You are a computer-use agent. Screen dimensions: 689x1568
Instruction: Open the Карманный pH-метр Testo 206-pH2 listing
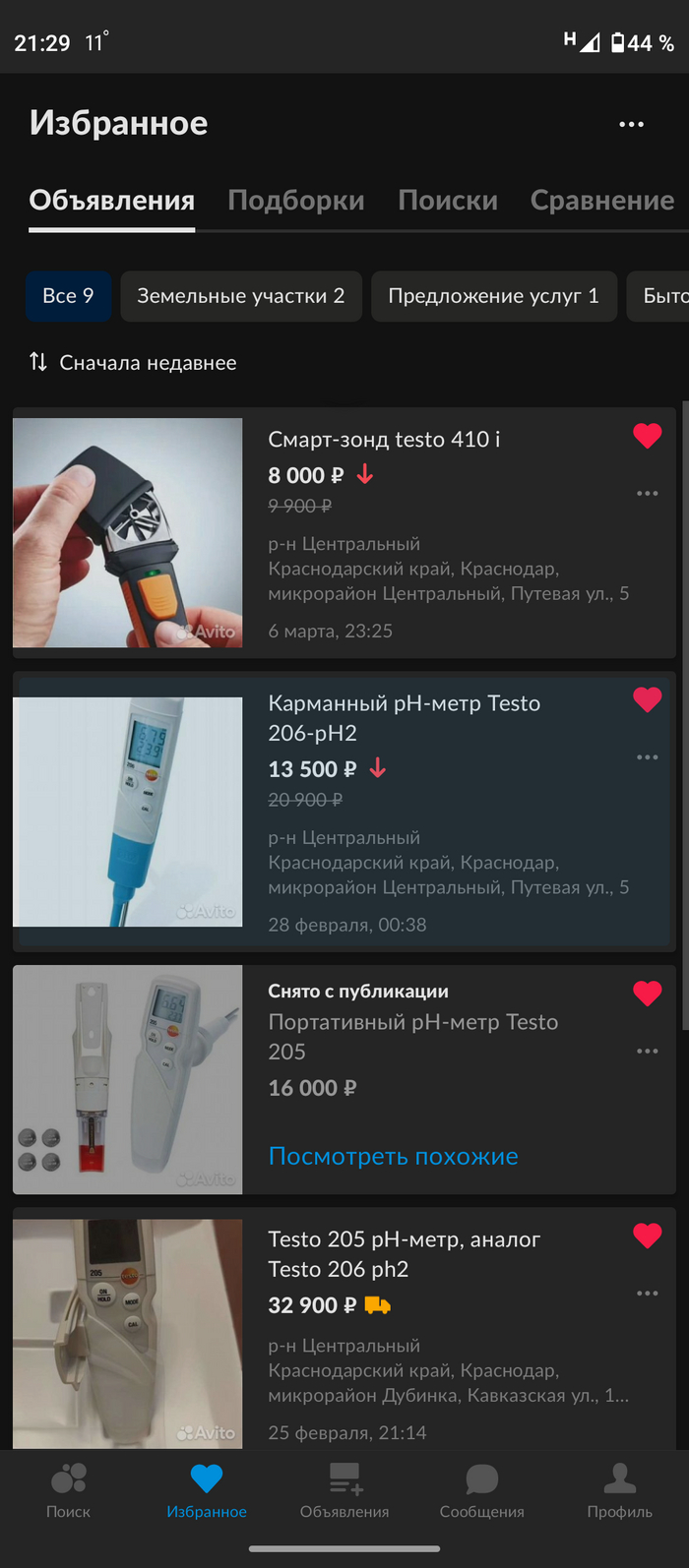[404, 717]
